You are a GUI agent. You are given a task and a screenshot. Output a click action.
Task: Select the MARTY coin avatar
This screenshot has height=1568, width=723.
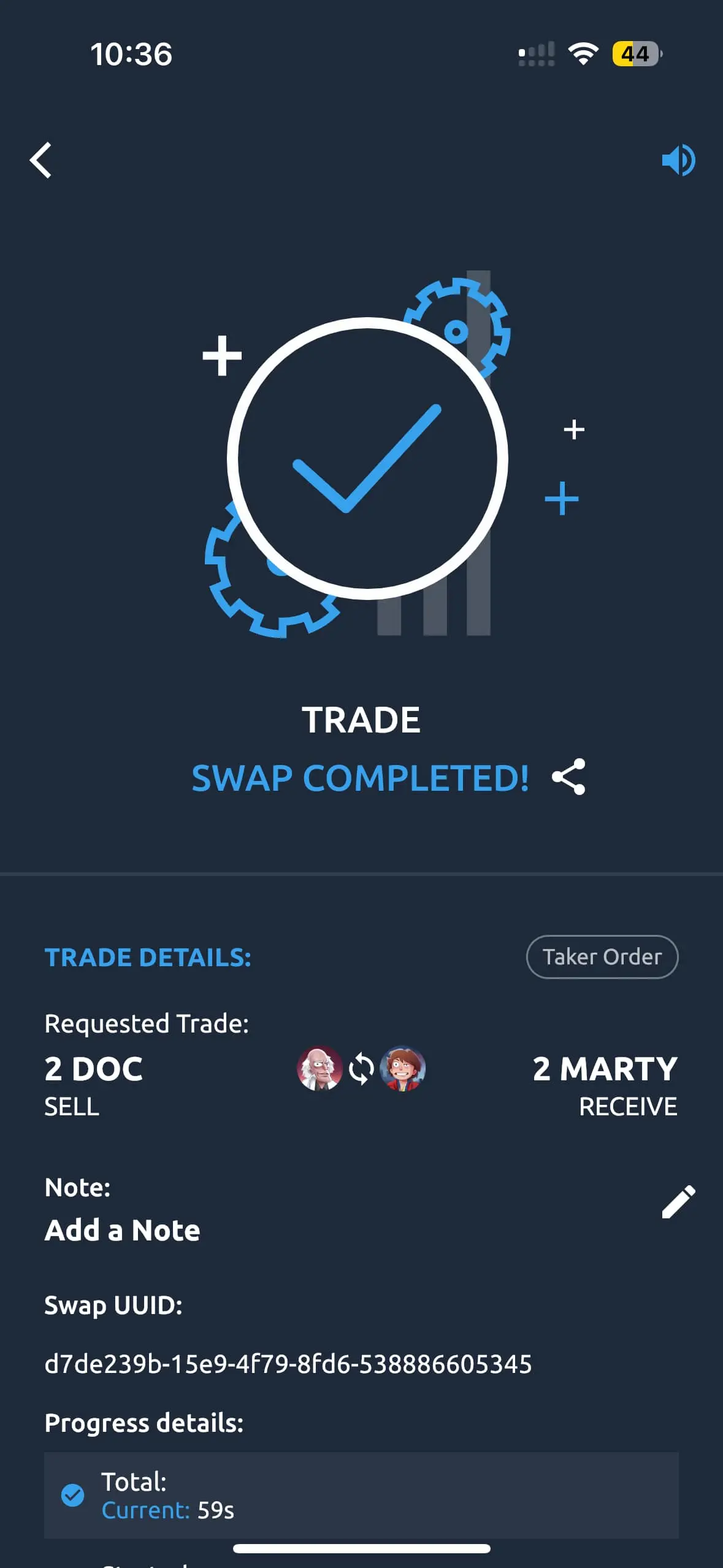click(402, 1066)
